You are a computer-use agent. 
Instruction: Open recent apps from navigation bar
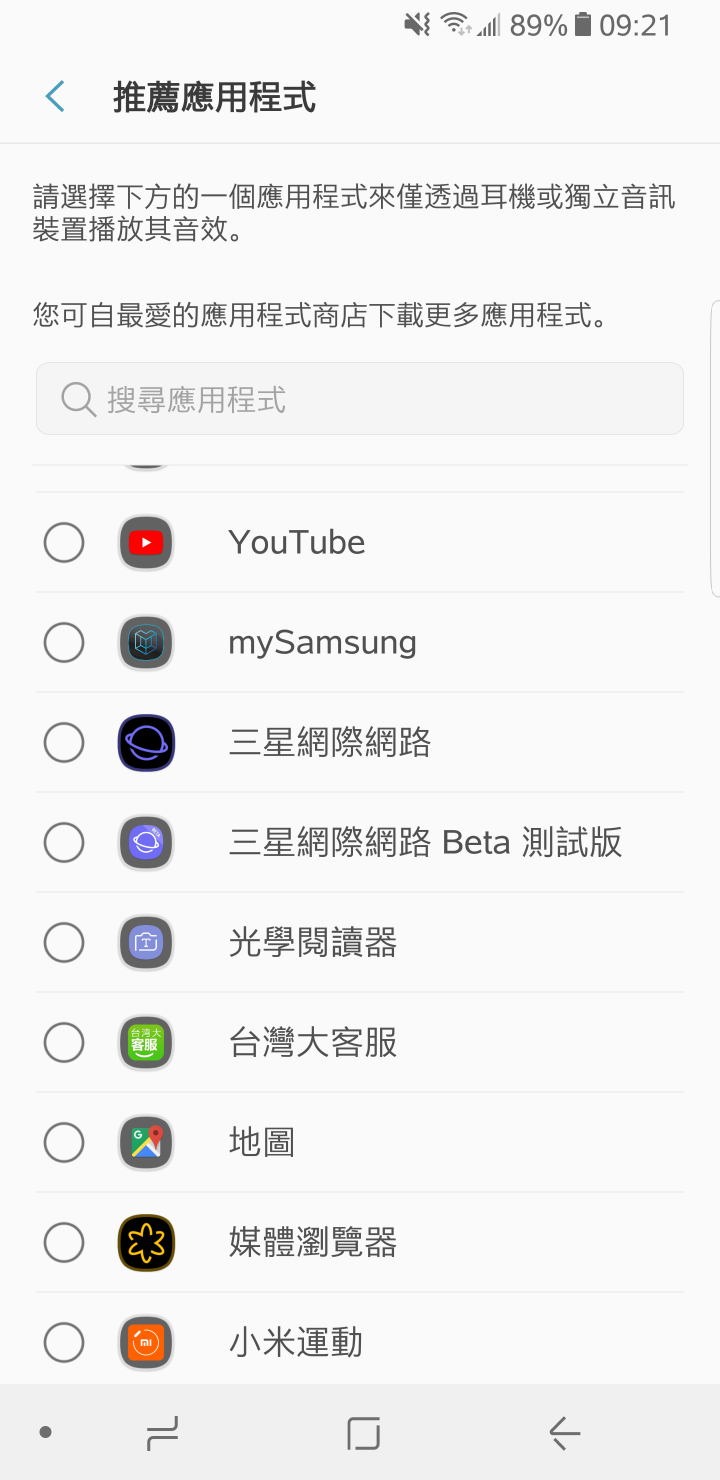tap(162, 1434)
